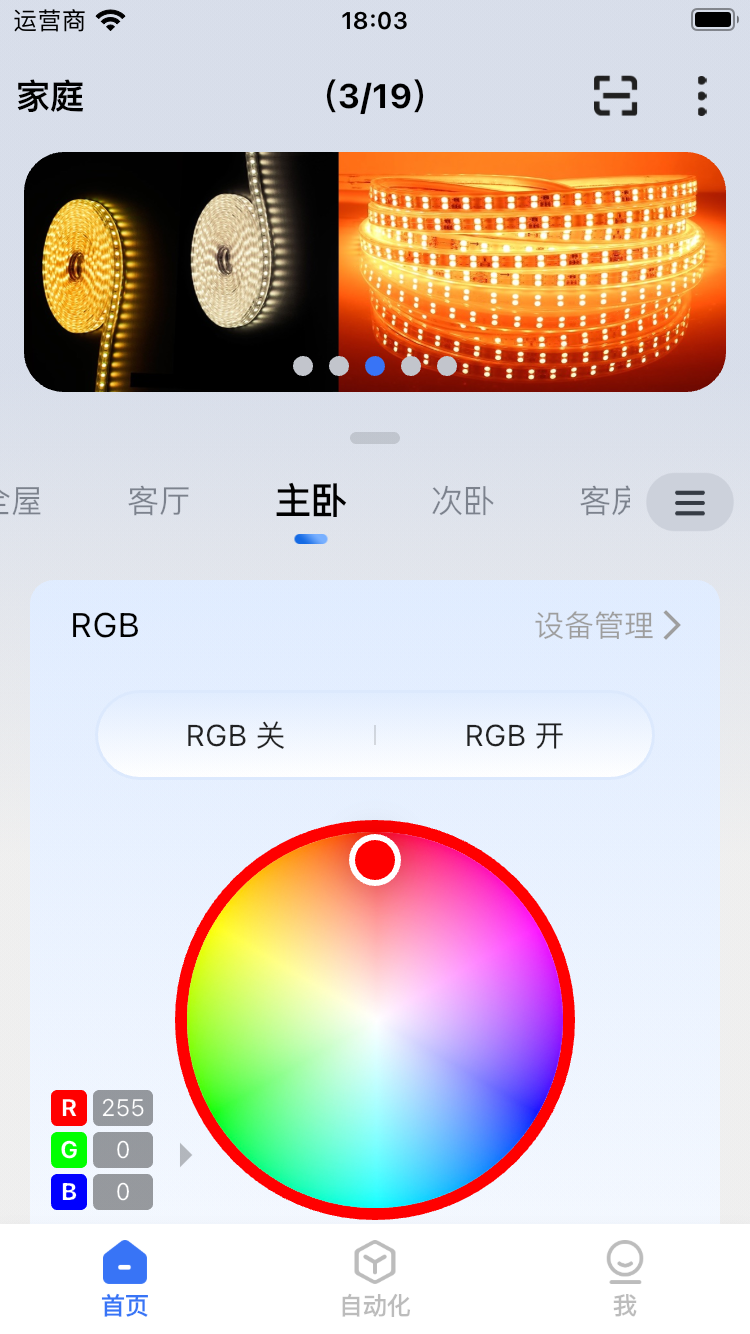Tap the drag handle below the banner
This screenshot has height=1334, width=750.
point(375,438)
